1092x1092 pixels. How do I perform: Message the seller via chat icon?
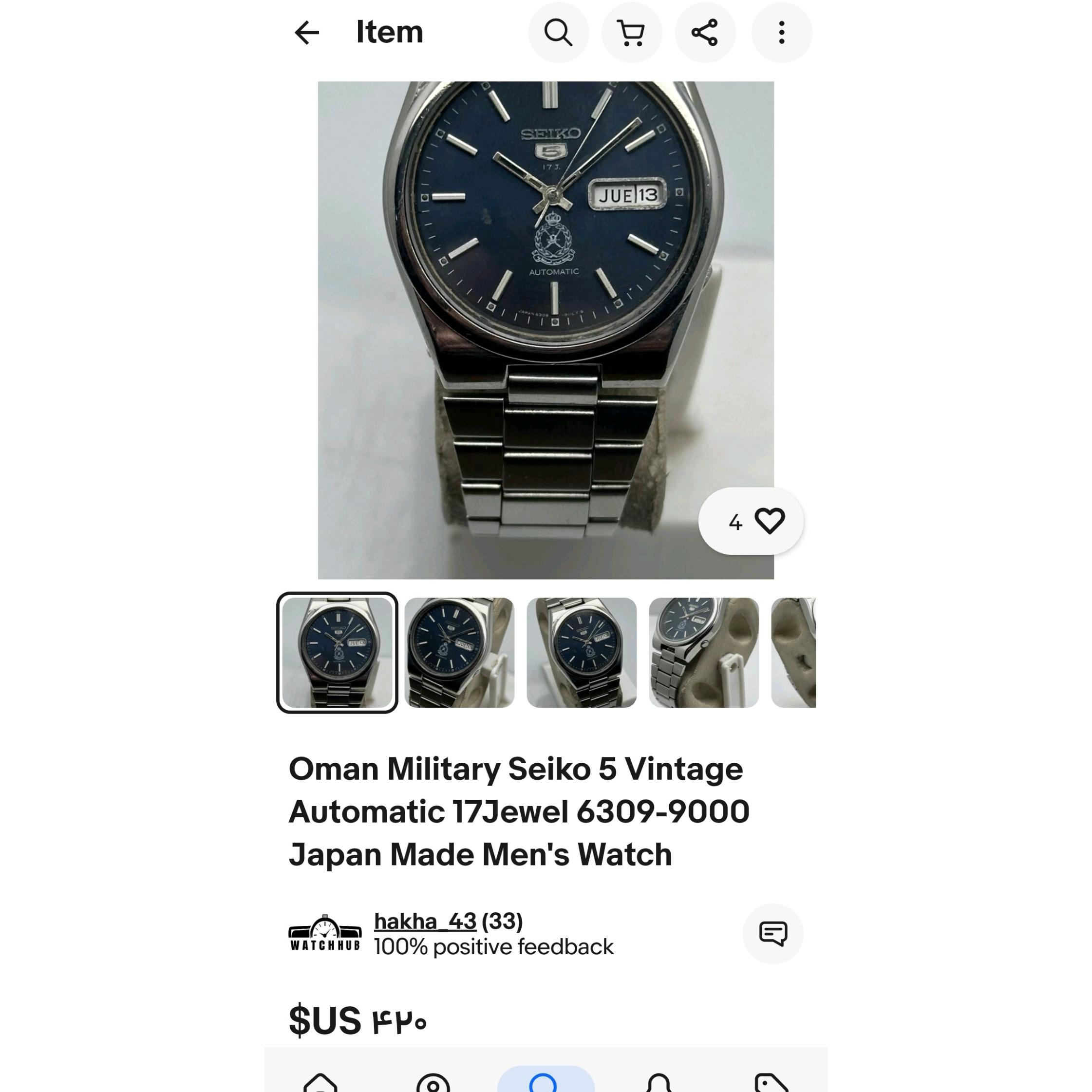point(772,933)
